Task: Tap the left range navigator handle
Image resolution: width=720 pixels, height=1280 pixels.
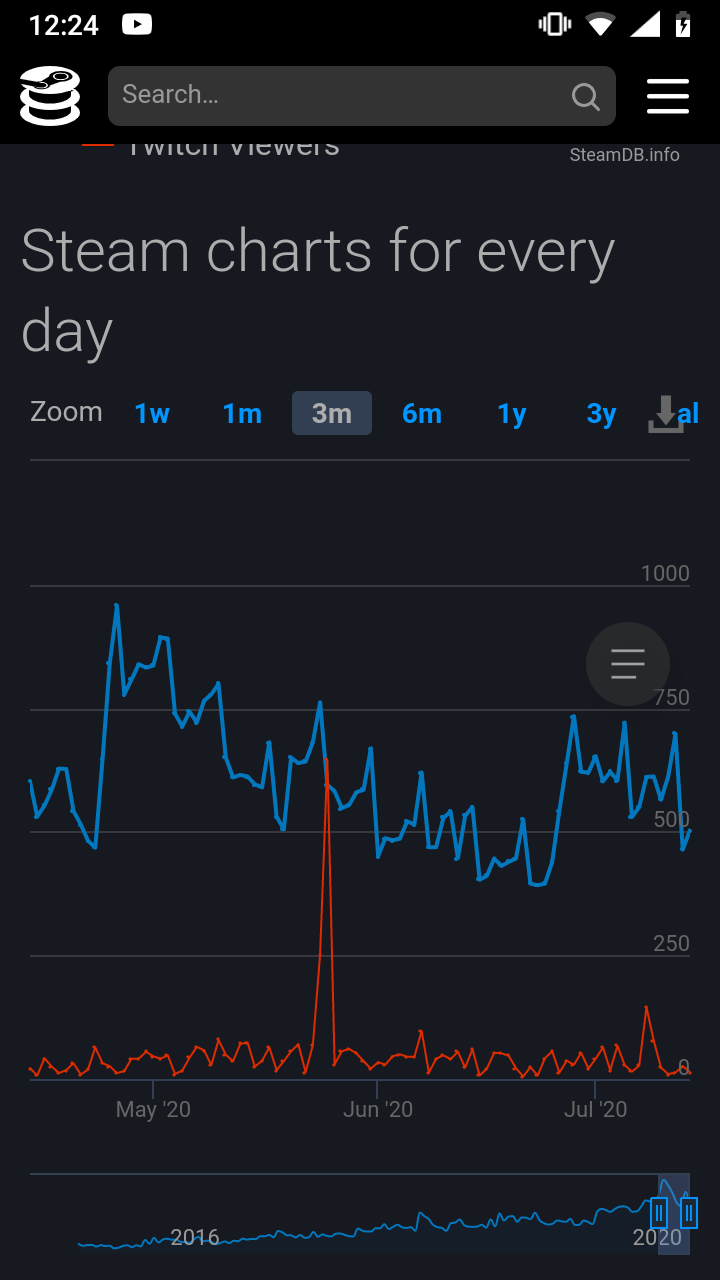Action: (x=659, y=1214)
